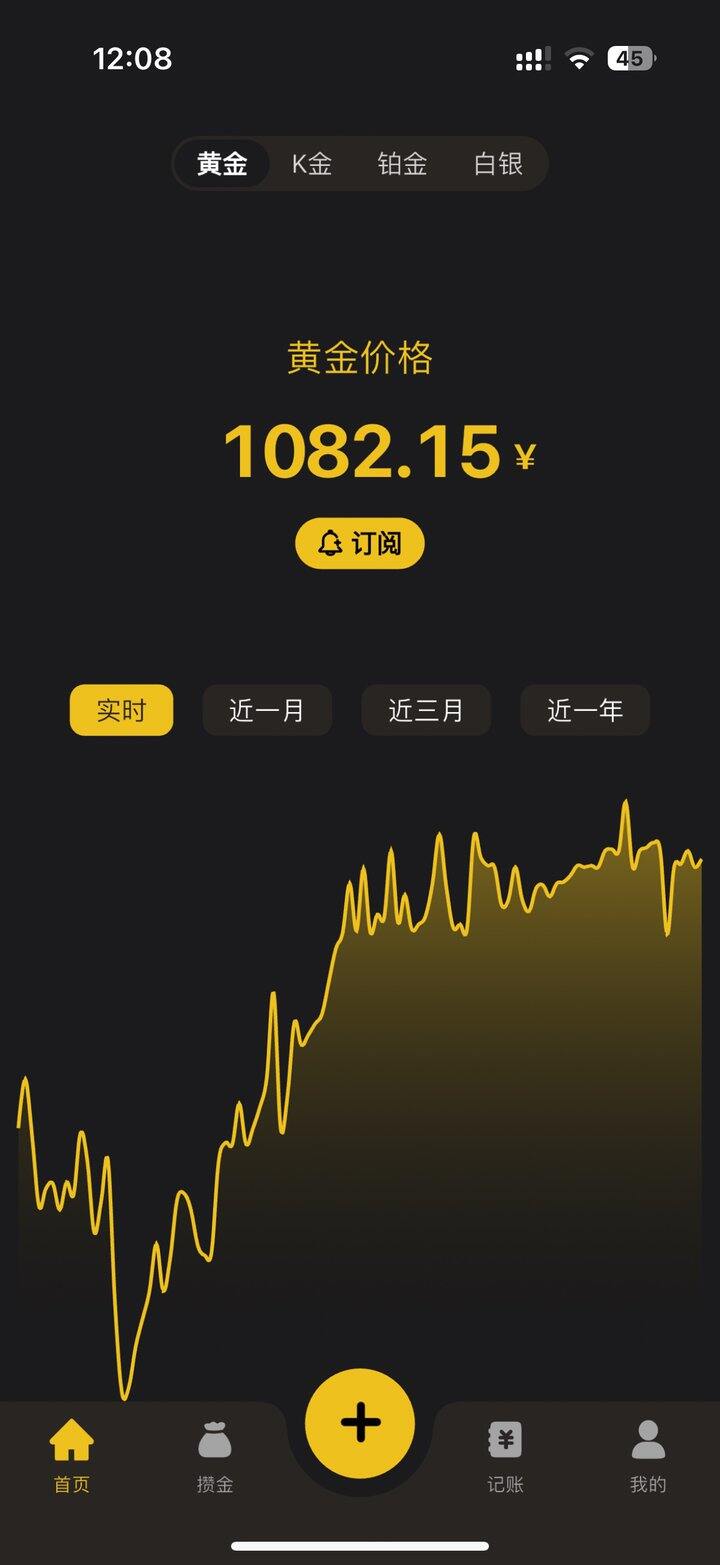Viewport: 720px width, 1565px height.
Task: Go to the 我的 profile tab
Action: click(x=648, y=1456)
